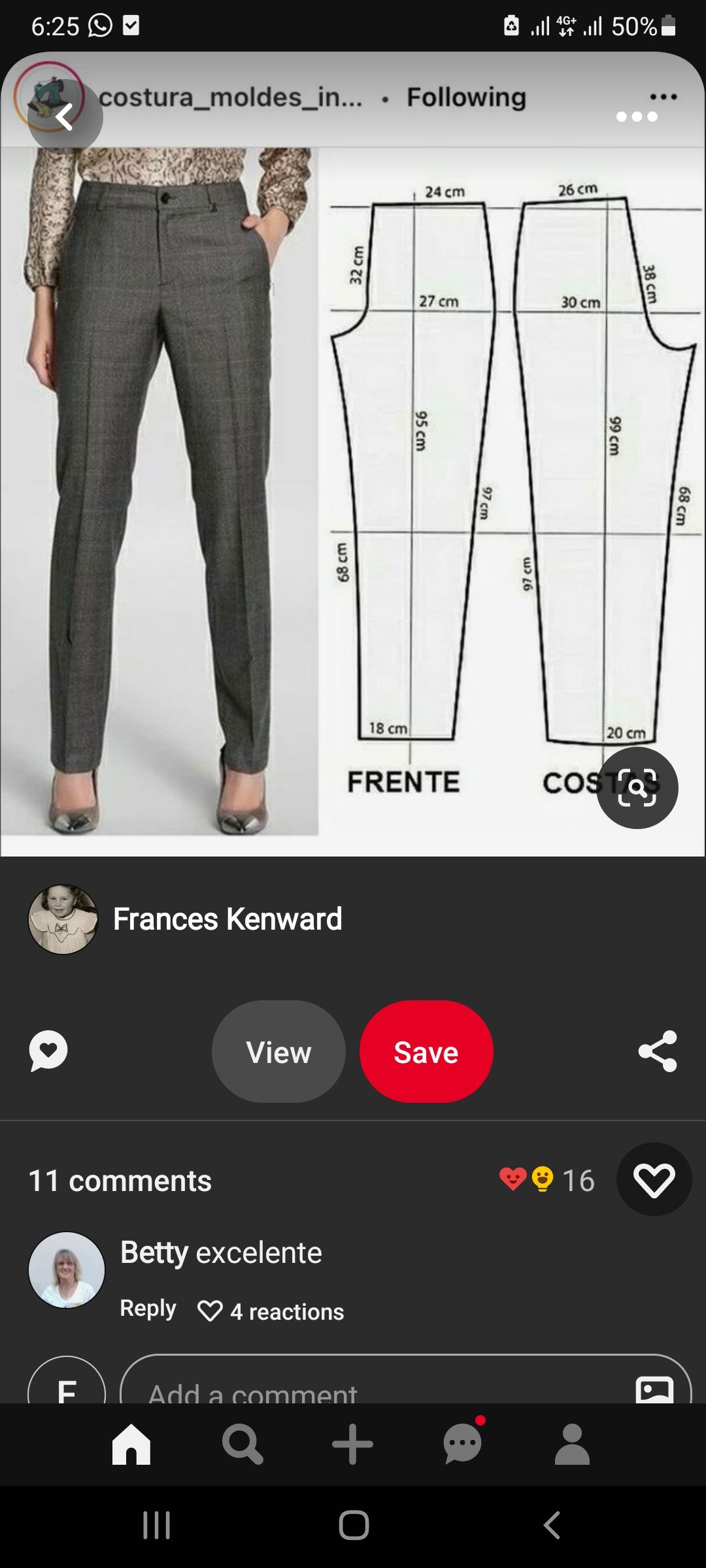The width and height of the screenshot is (706, 1568).
Task: Tap the View button
Action: pos(278,1052)
